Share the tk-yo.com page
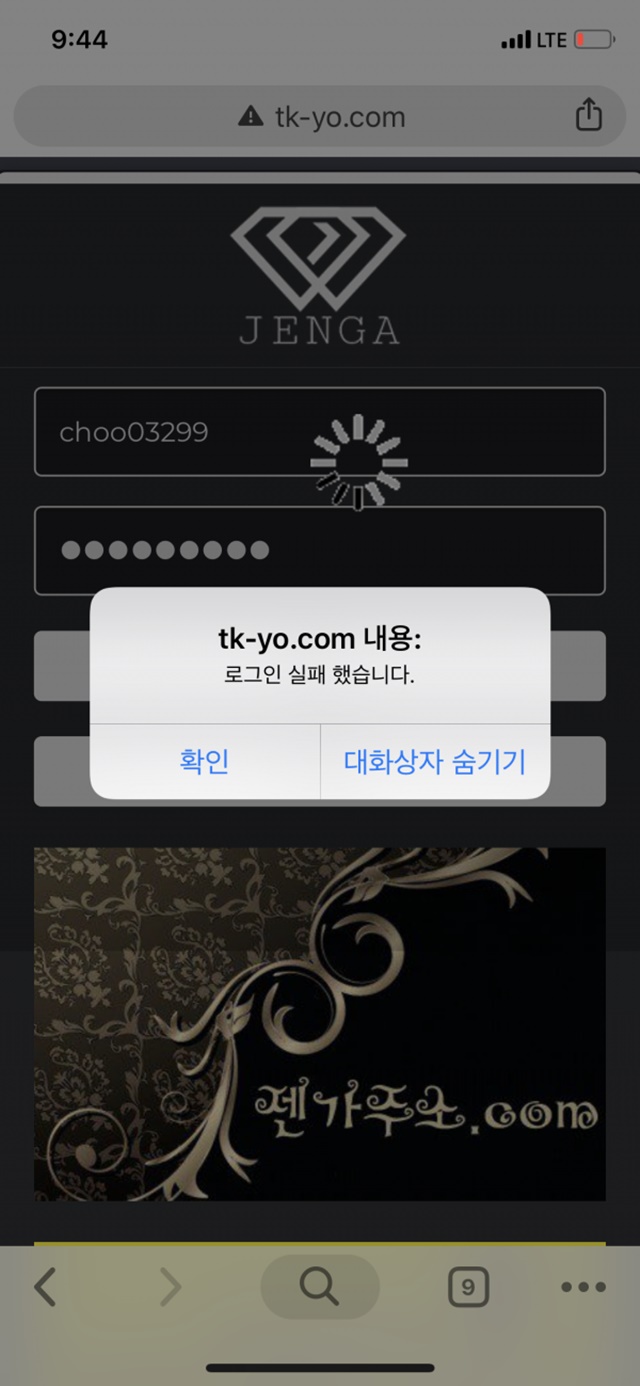The image size is (640, 1386). pyautogui.click(x=589, y=115)
